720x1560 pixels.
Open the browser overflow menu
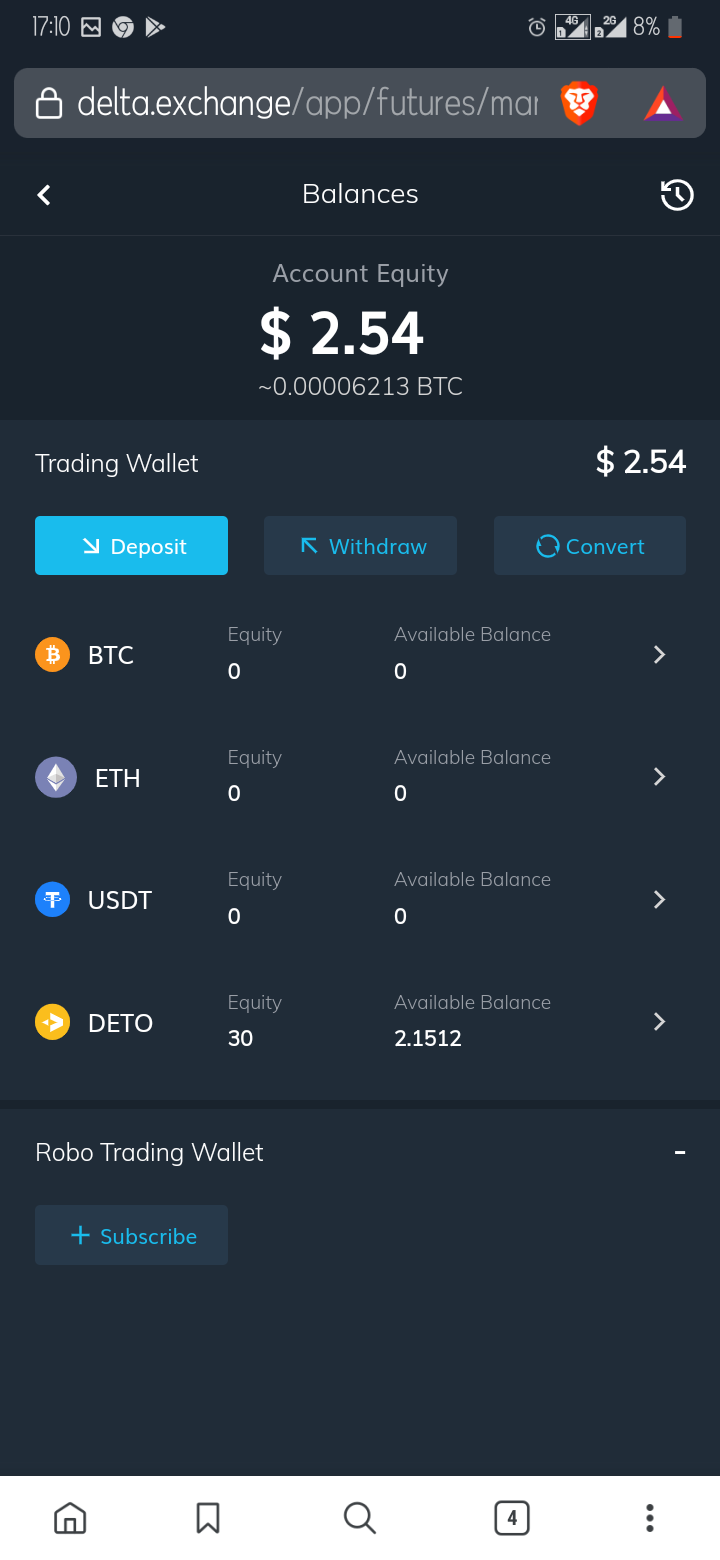pos(650,1518)
